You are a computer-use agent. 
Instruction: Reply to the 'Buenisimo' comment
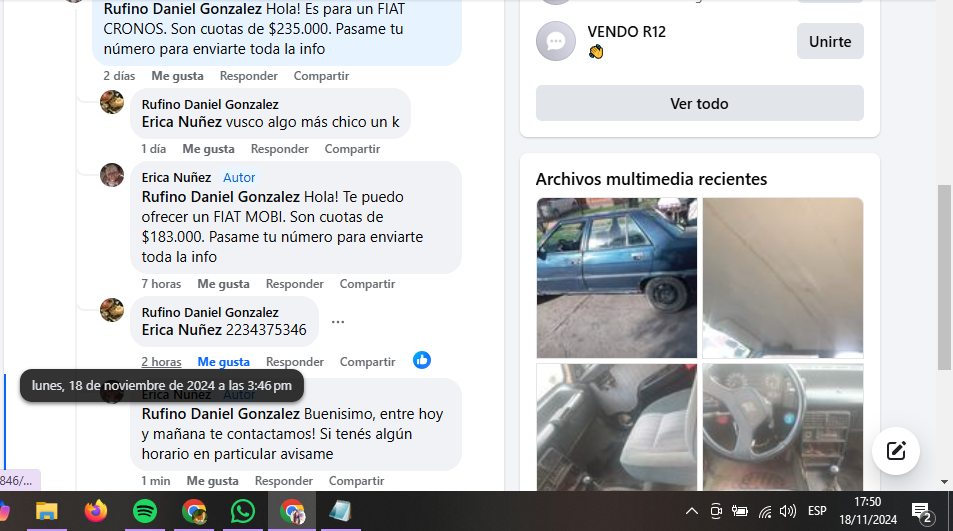click(x=284, y=481)
